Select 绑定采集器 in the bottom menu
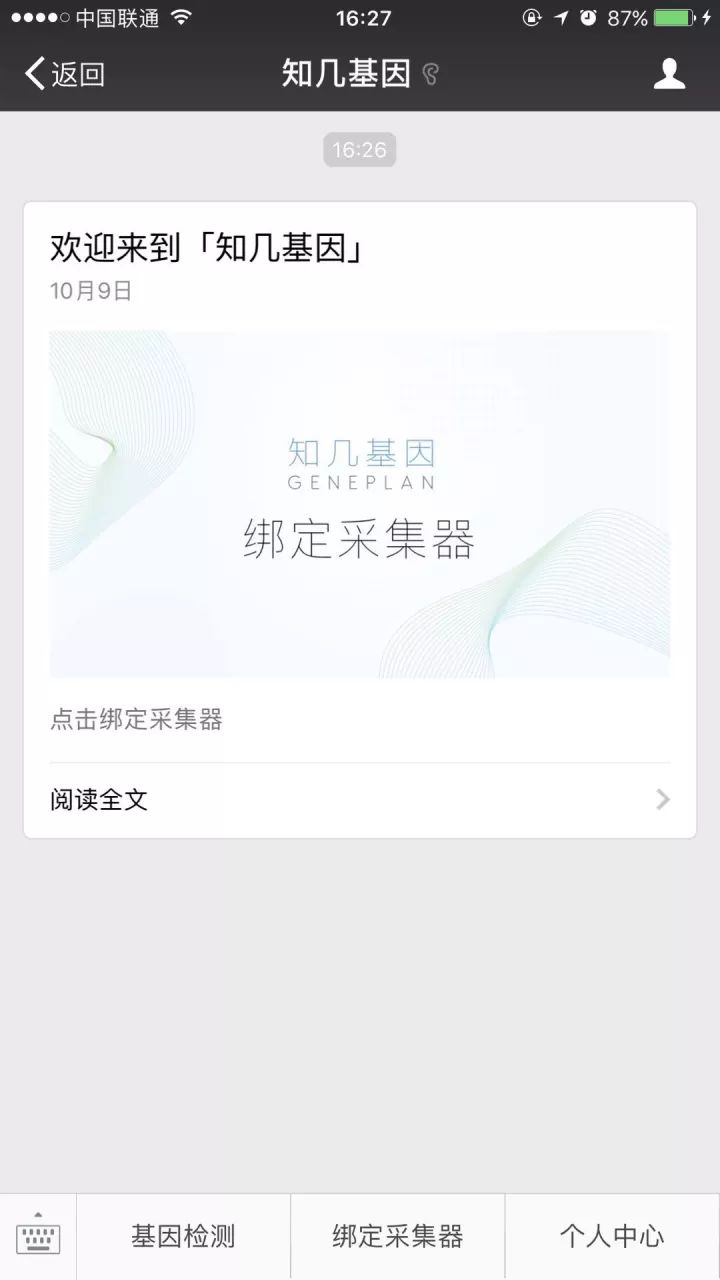720x1280 pixels. pyautogui.click(x=398, y=1237)
